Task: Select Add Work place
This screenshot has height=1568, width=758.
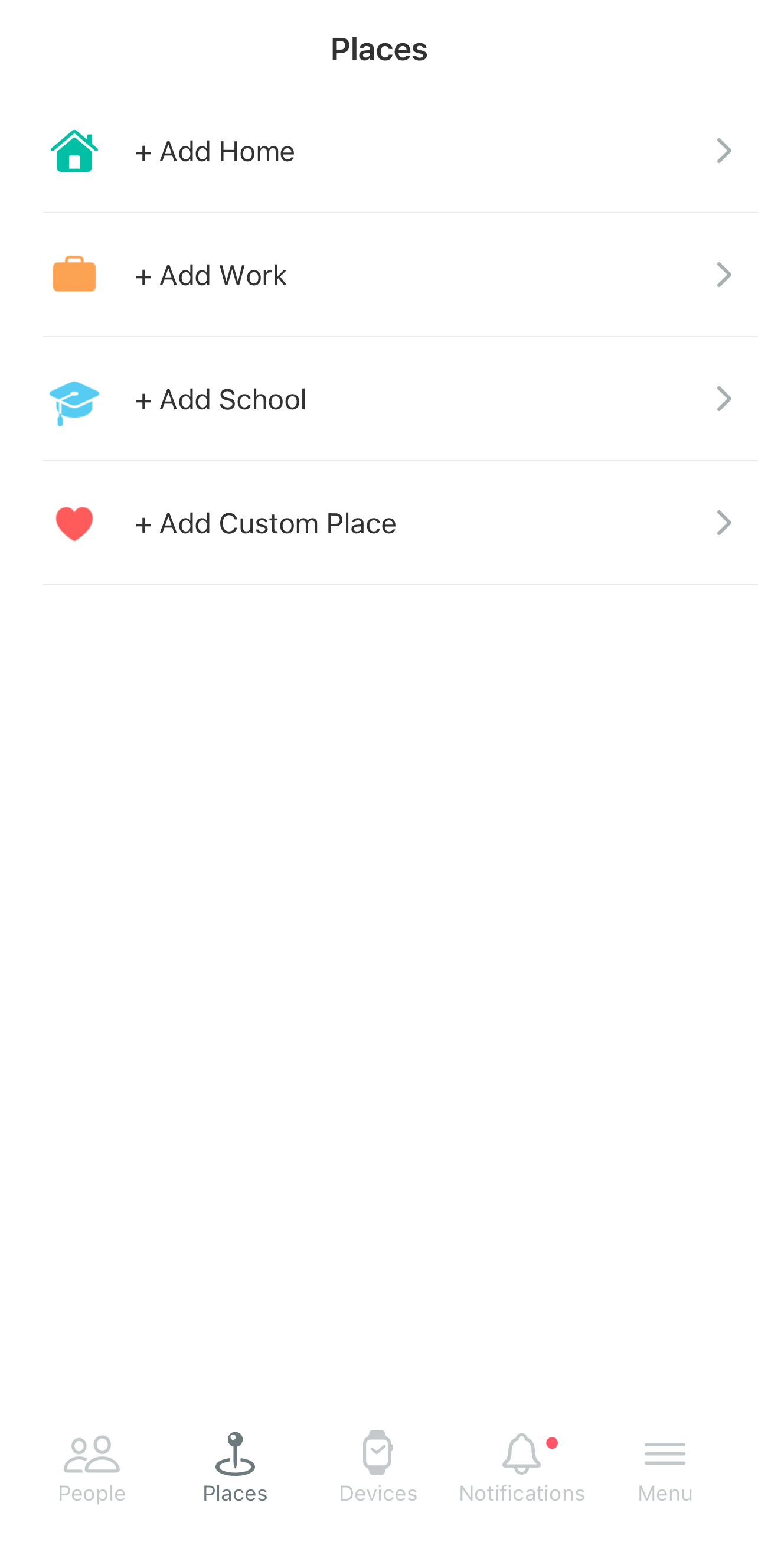Action: tap(379, 275)
